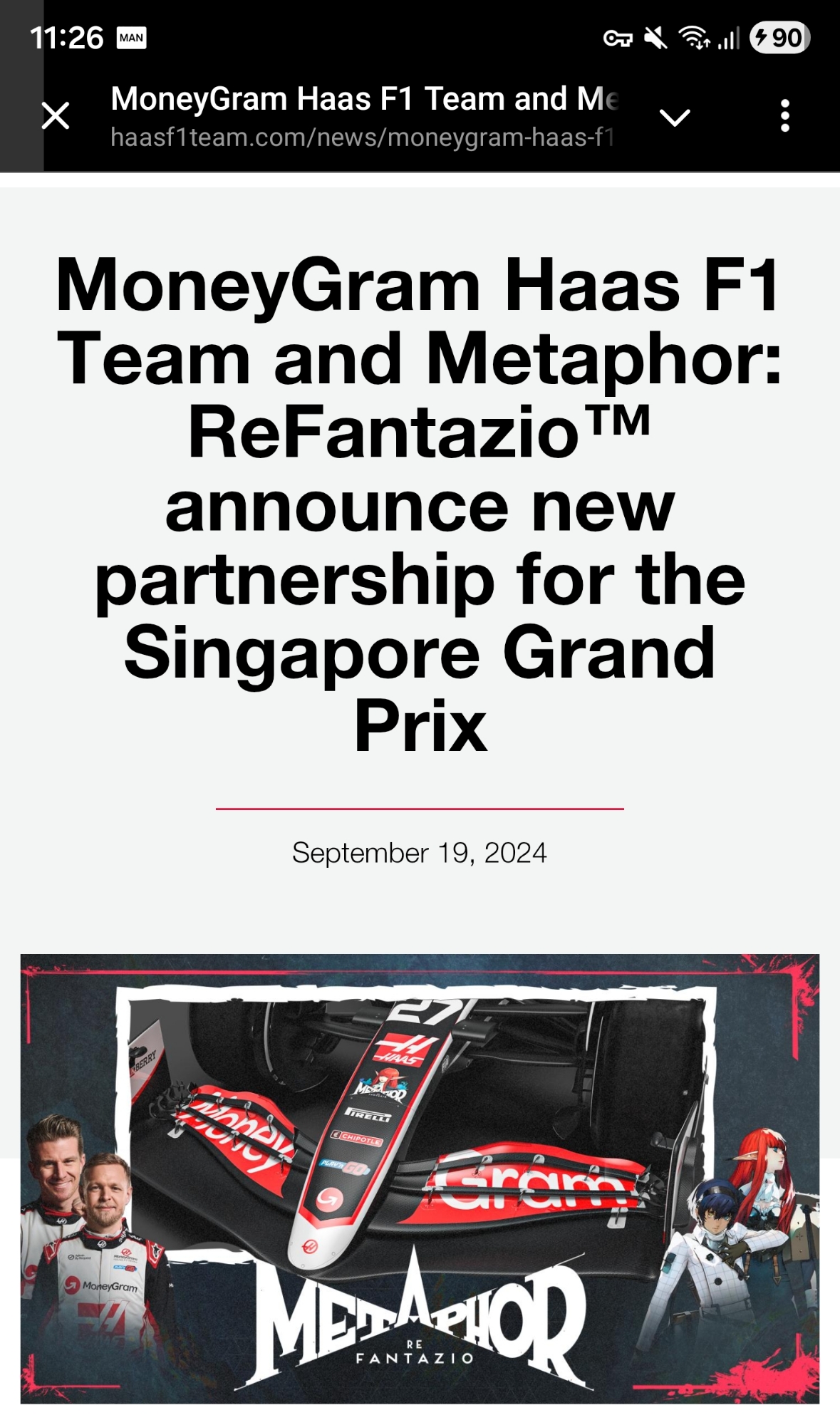Open the browser overflow menu
The image size is (840, 1425).
pyautogui.click(x=784, y=116)
